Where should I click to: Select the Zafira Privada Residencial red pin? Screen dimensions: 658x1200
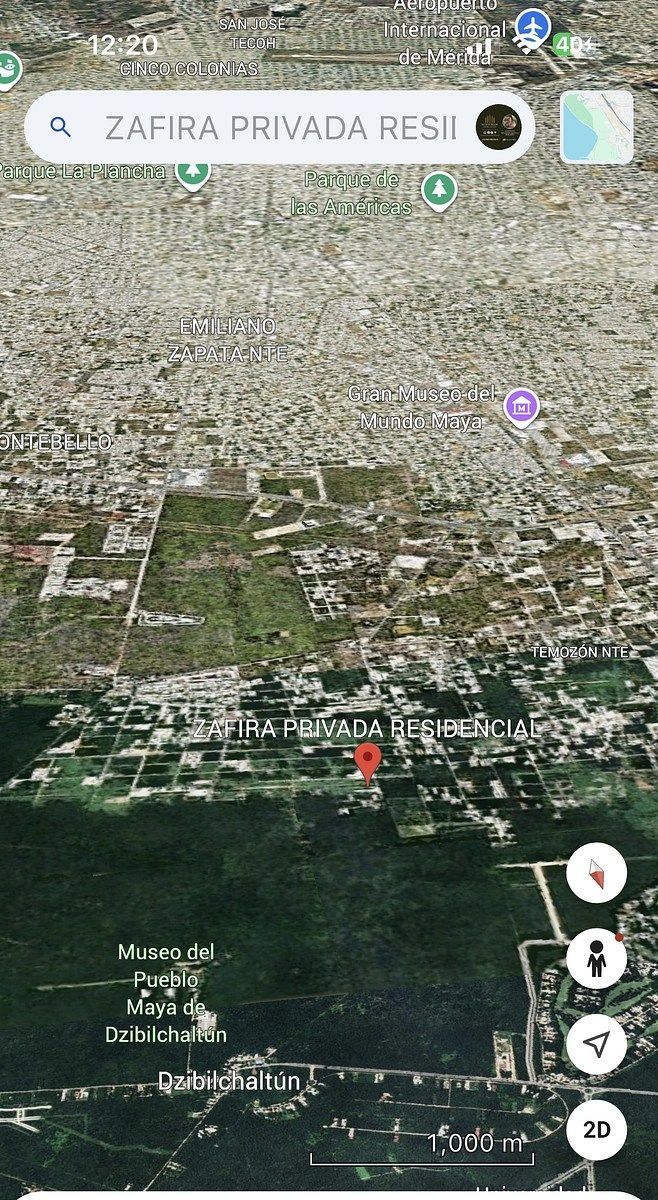click(x=369, y=762)
